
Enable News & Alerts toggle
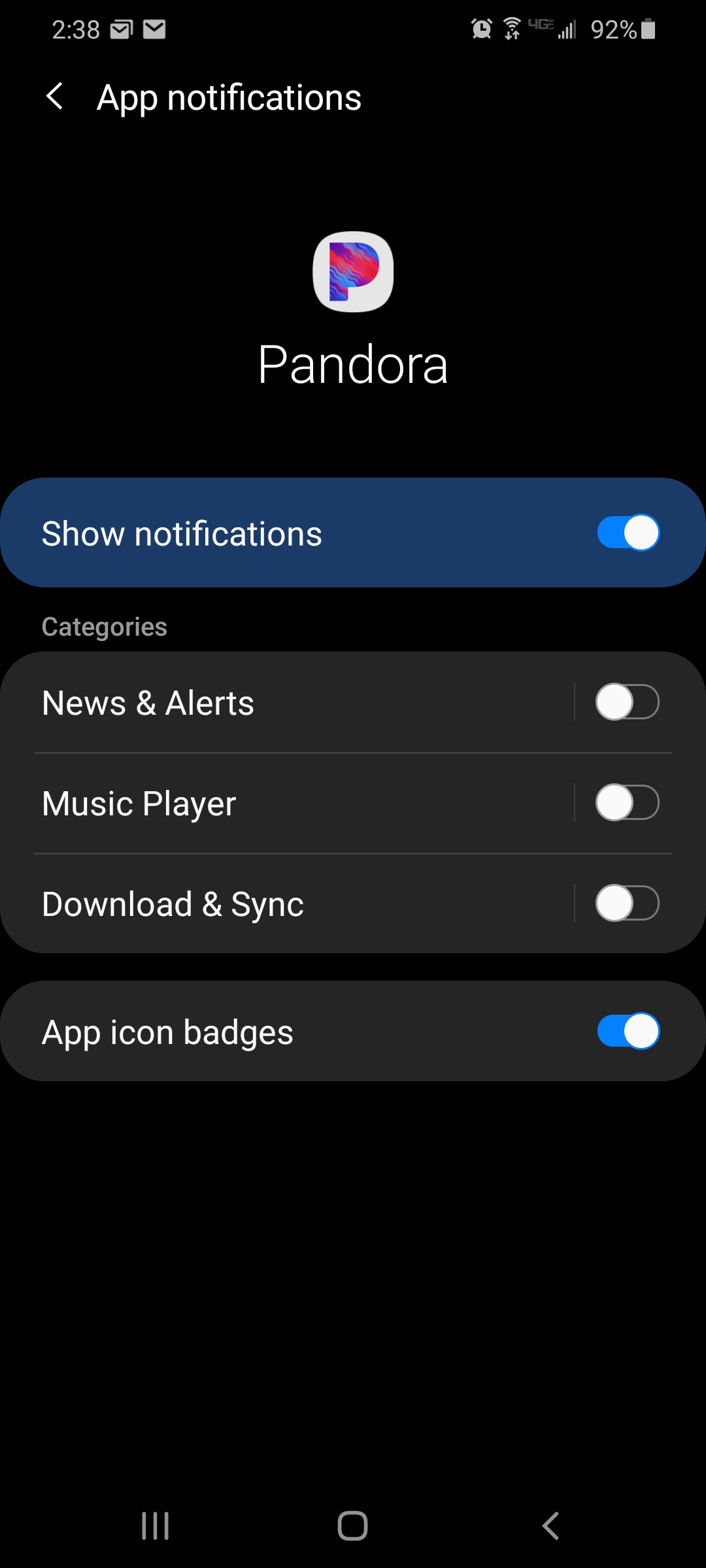click(x=628, y=702)
